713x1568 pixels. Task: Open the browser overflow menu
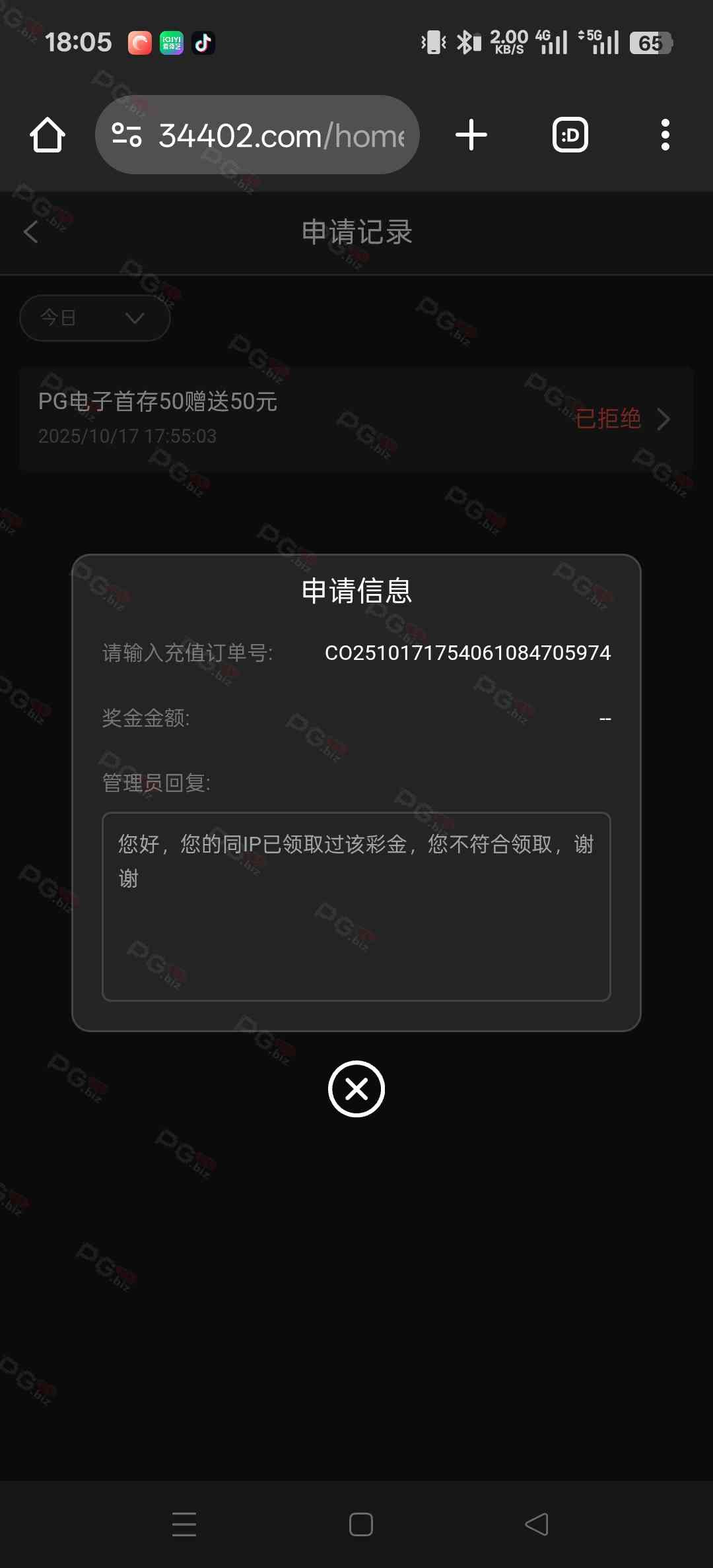665,135
